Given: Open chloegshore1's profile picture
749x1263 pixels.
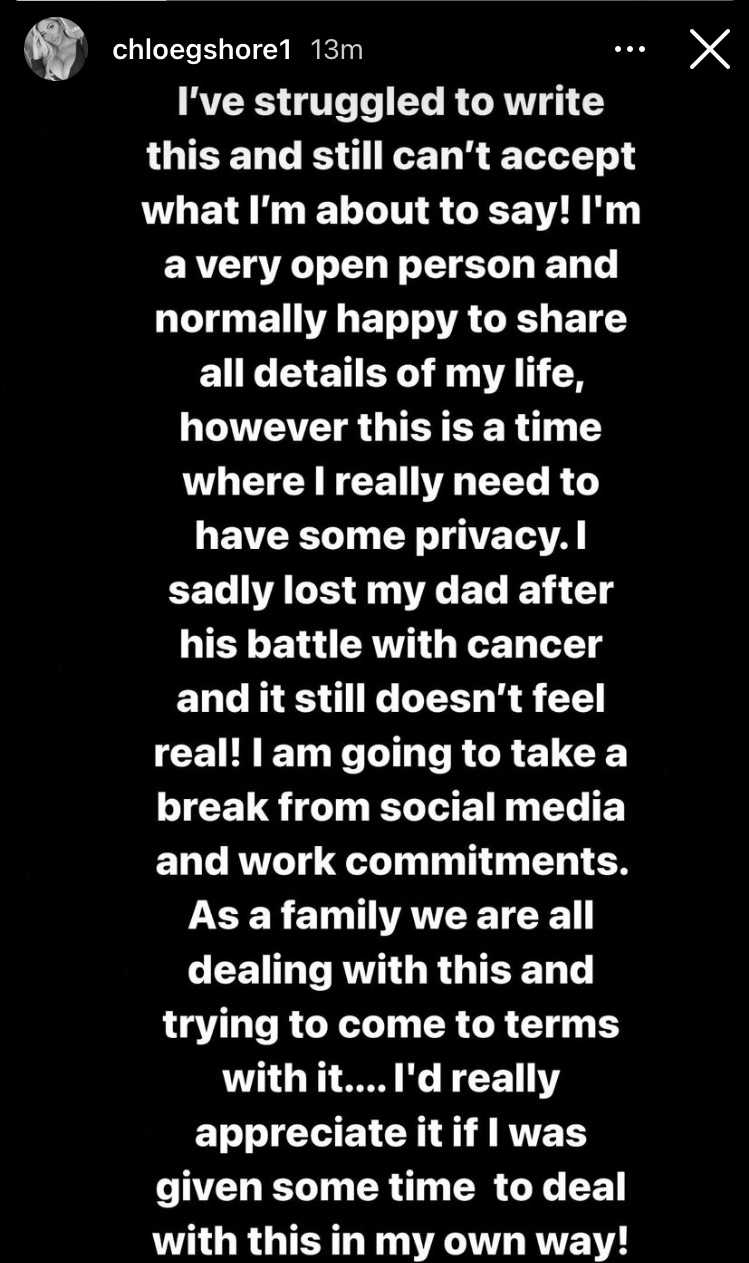Looking at the screenshot, I should pos(56,49).
